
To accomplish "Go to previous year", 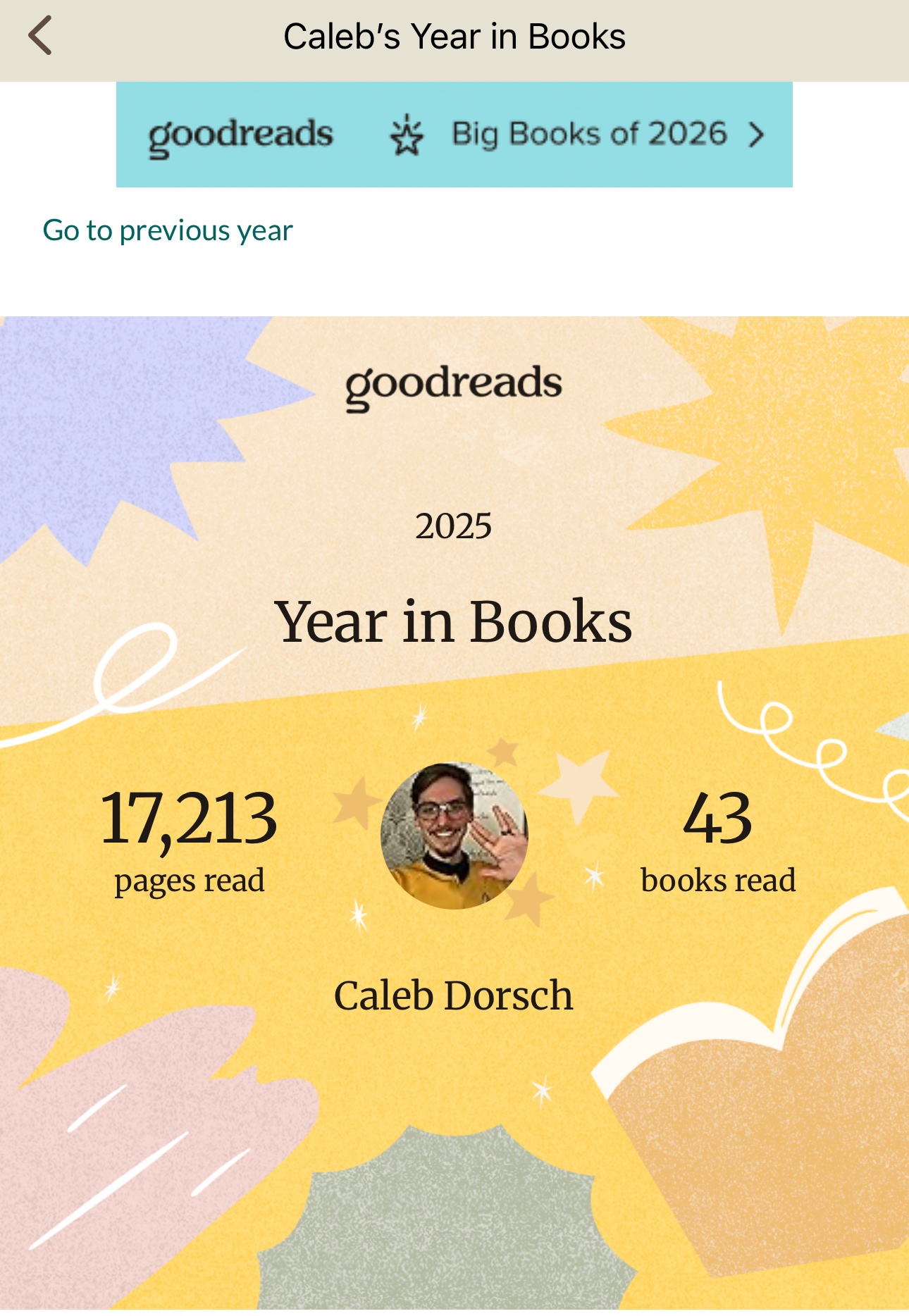I will pyautogui.click(x=168, y=230).
